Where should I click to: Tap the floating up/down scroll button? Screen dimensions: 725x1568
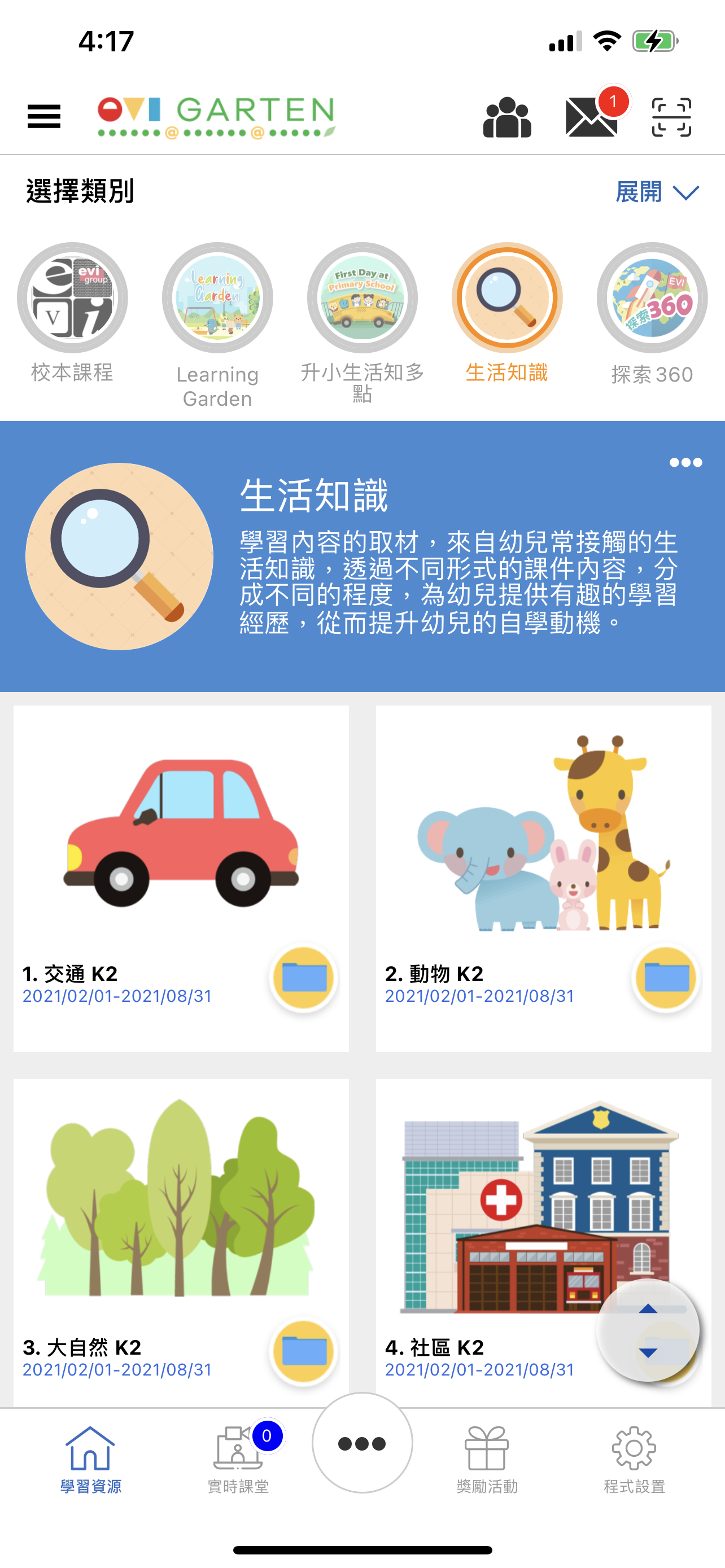(648, 1330)
